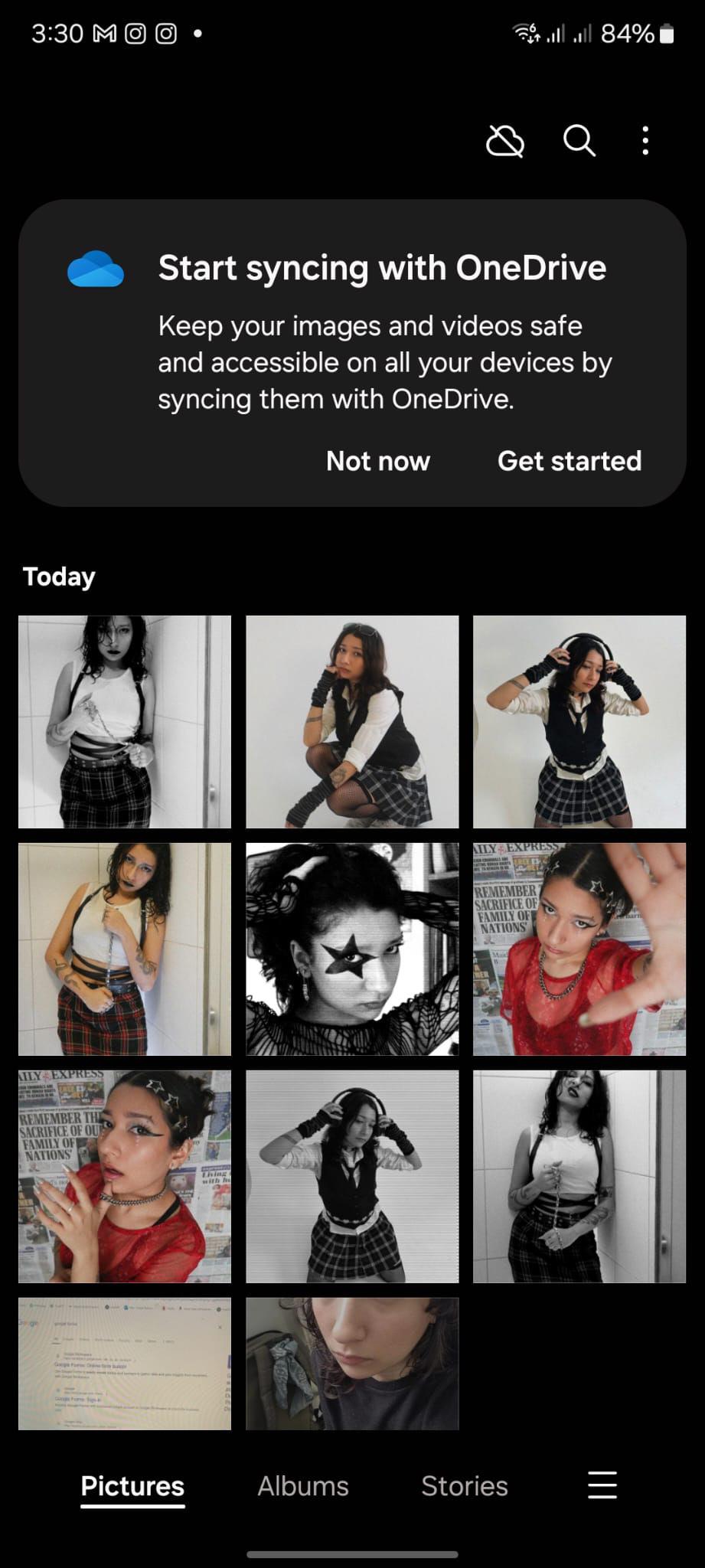
Task: Switch to the Albums tab
Action: [303, 1486]
